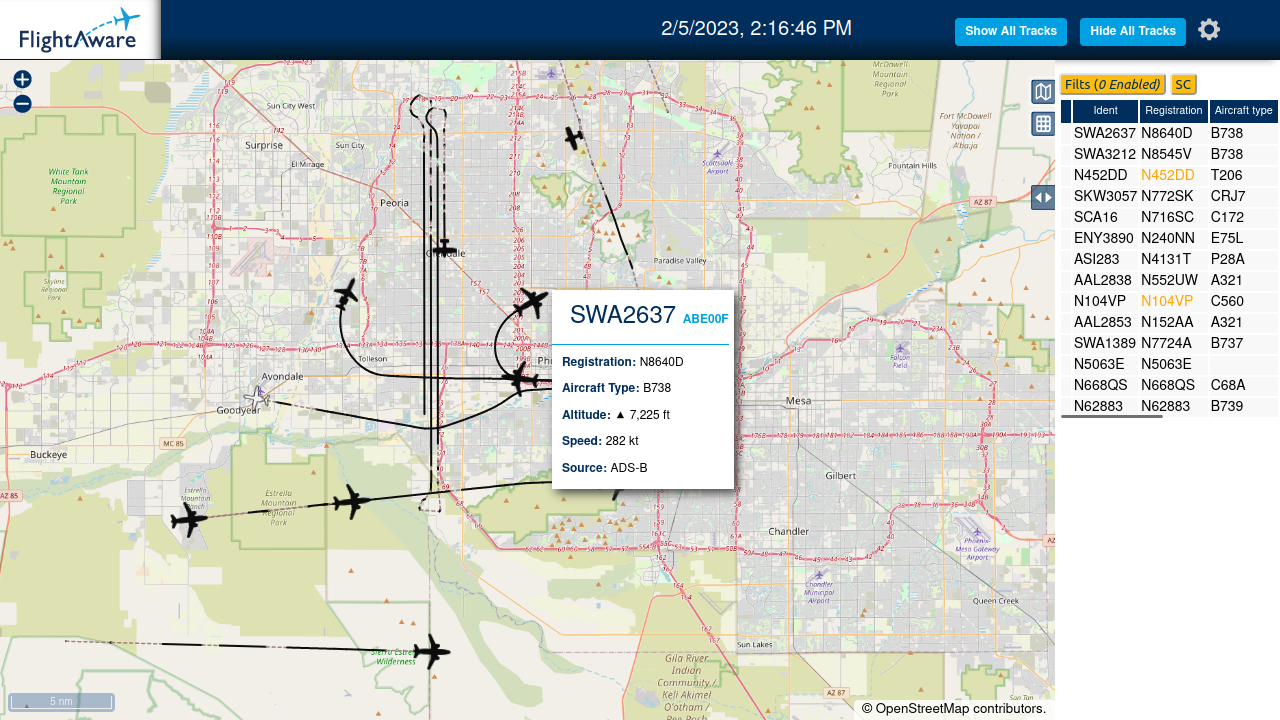The width and height of the screenshot is (1280, 720).
Task: Hide all flight tracks
Action: [1132, 31]
